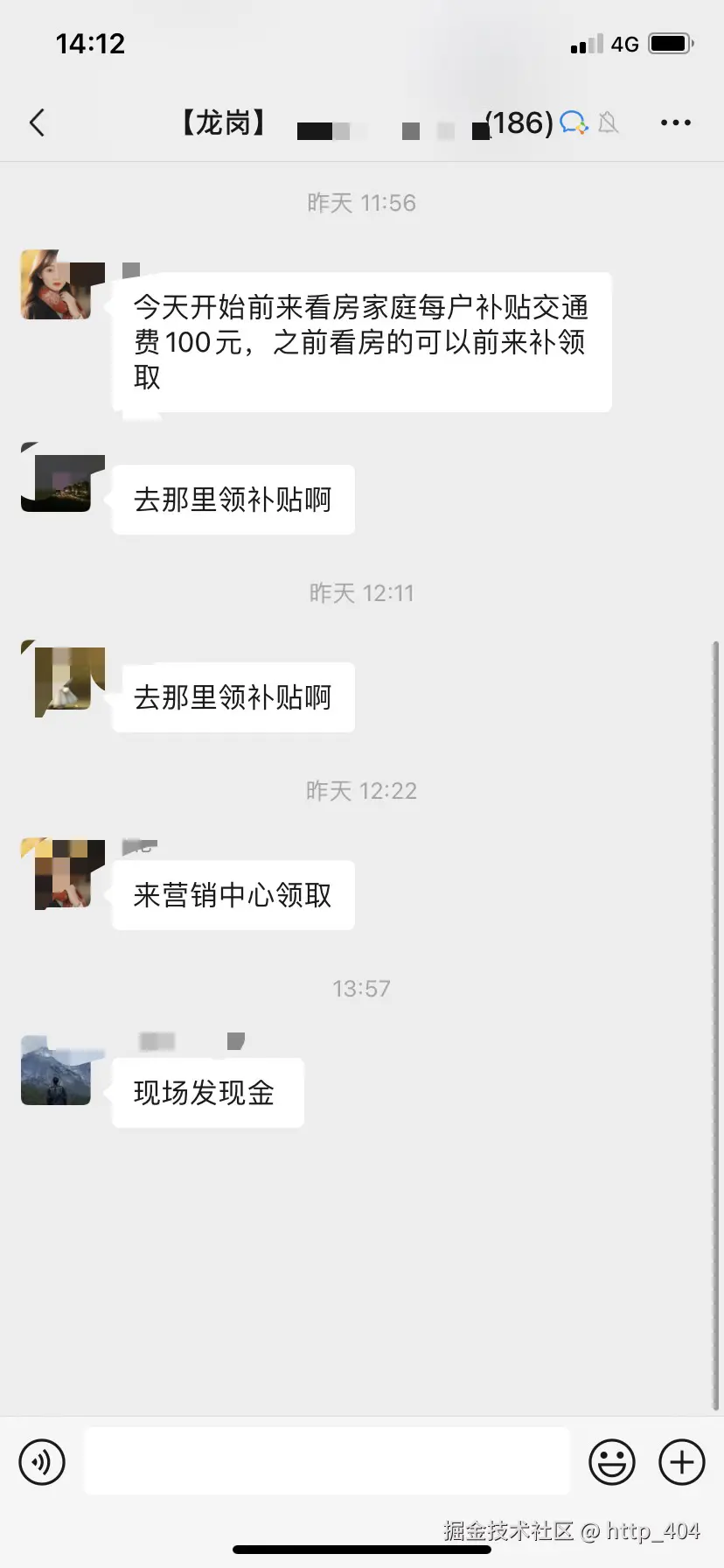Viewport: 724px width, 1568px height.
Task: Open the emoji picker smiley icon
Action: coord(612,1460)
